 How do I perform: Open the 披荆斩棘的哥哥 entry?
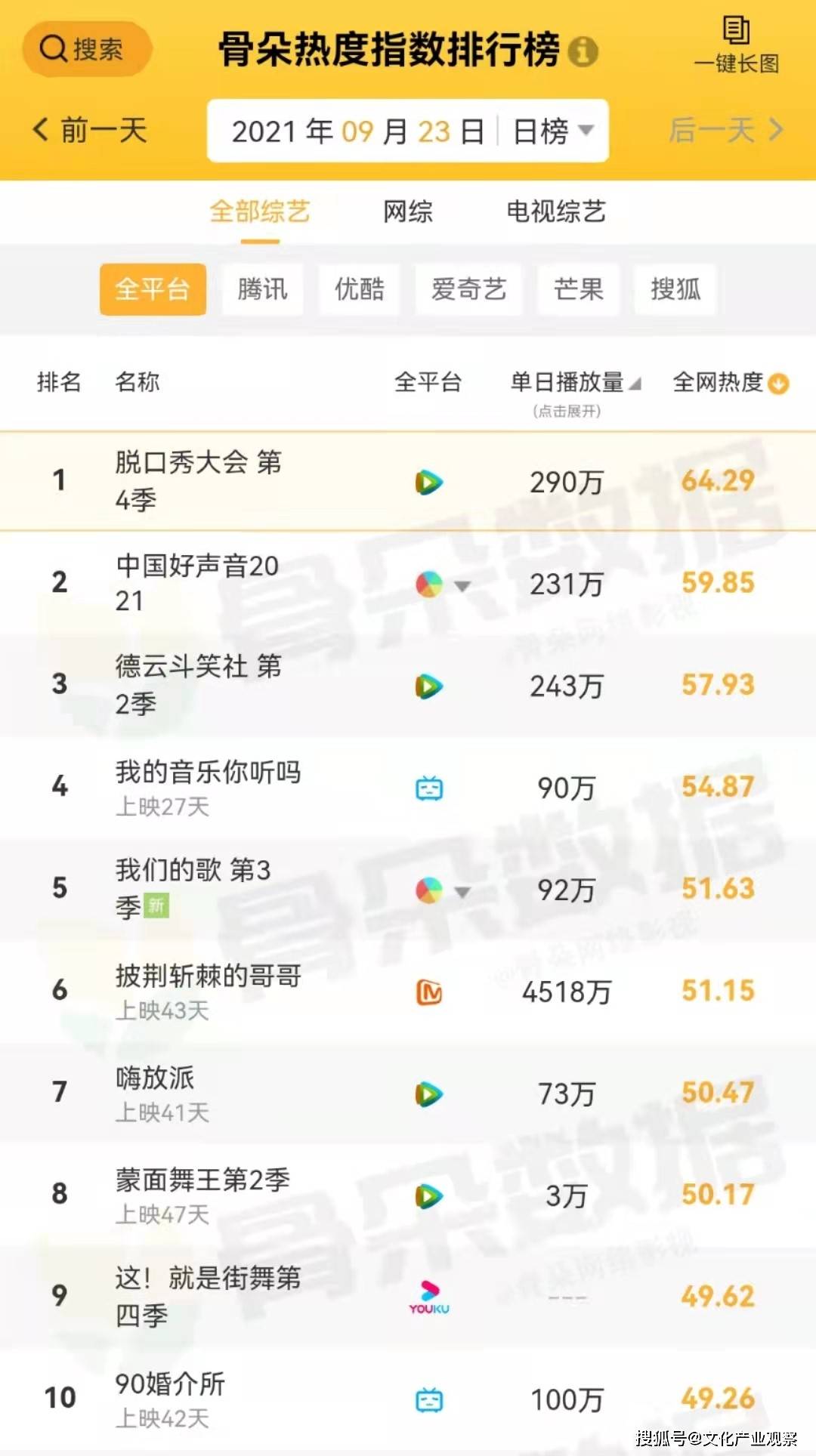[208, 976]
